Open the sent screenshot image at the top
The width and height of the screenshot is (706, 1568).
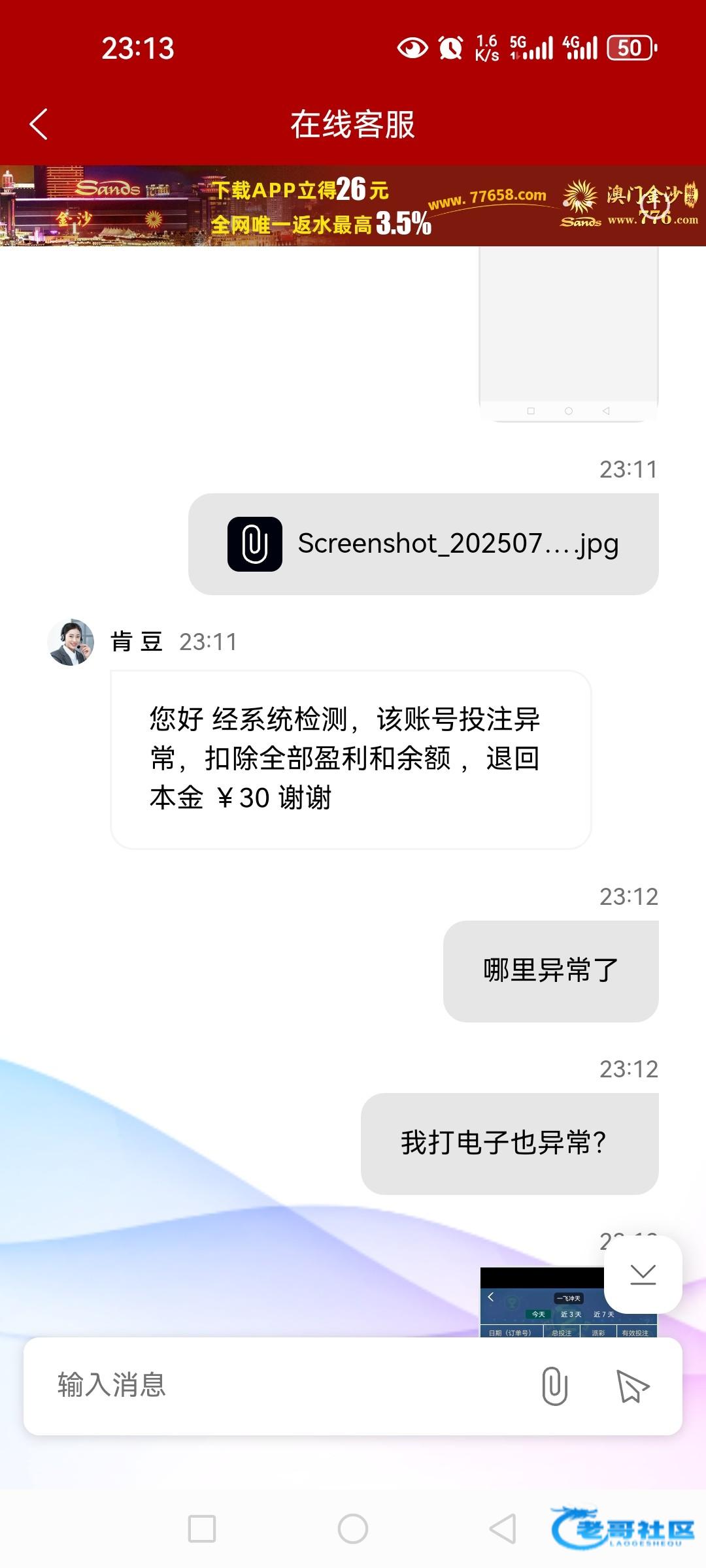[x=568, y=333]
